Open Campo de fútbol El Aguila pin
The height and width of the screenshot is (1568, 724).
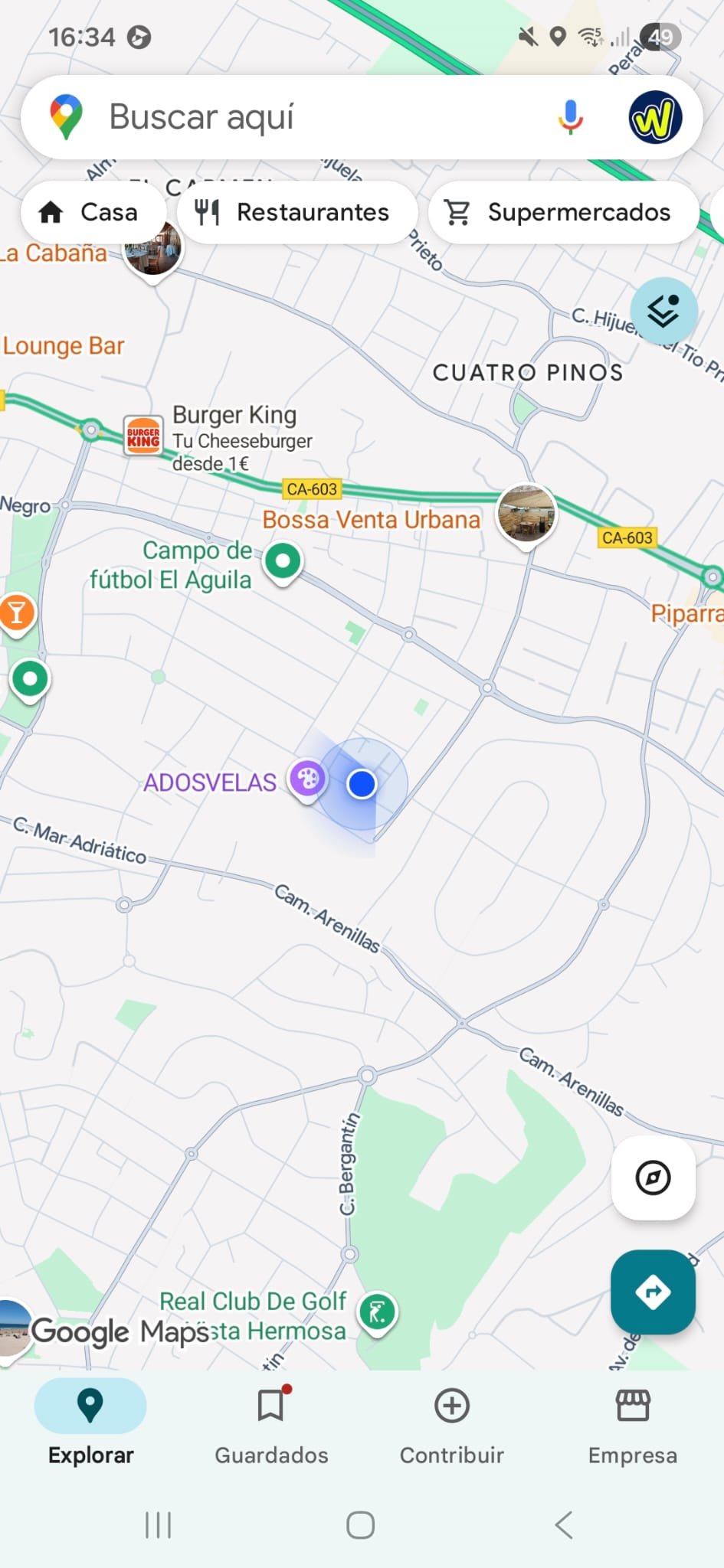point(283,561)
